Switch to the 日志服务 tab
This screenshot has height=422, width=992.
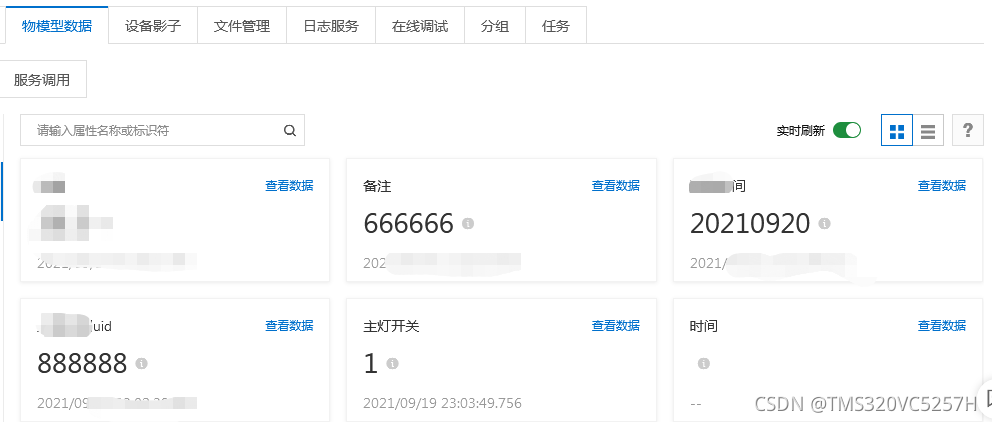[331, 26]
